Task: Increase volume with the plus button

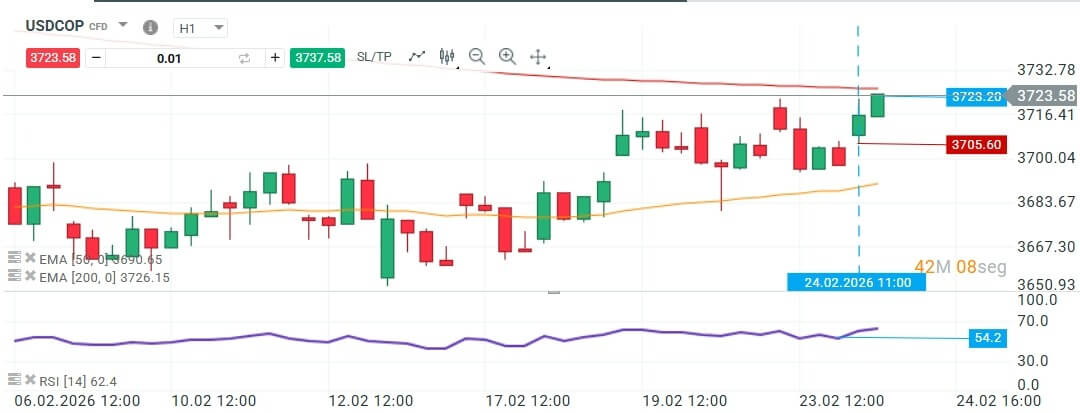Action: click(x=275, y=57)
